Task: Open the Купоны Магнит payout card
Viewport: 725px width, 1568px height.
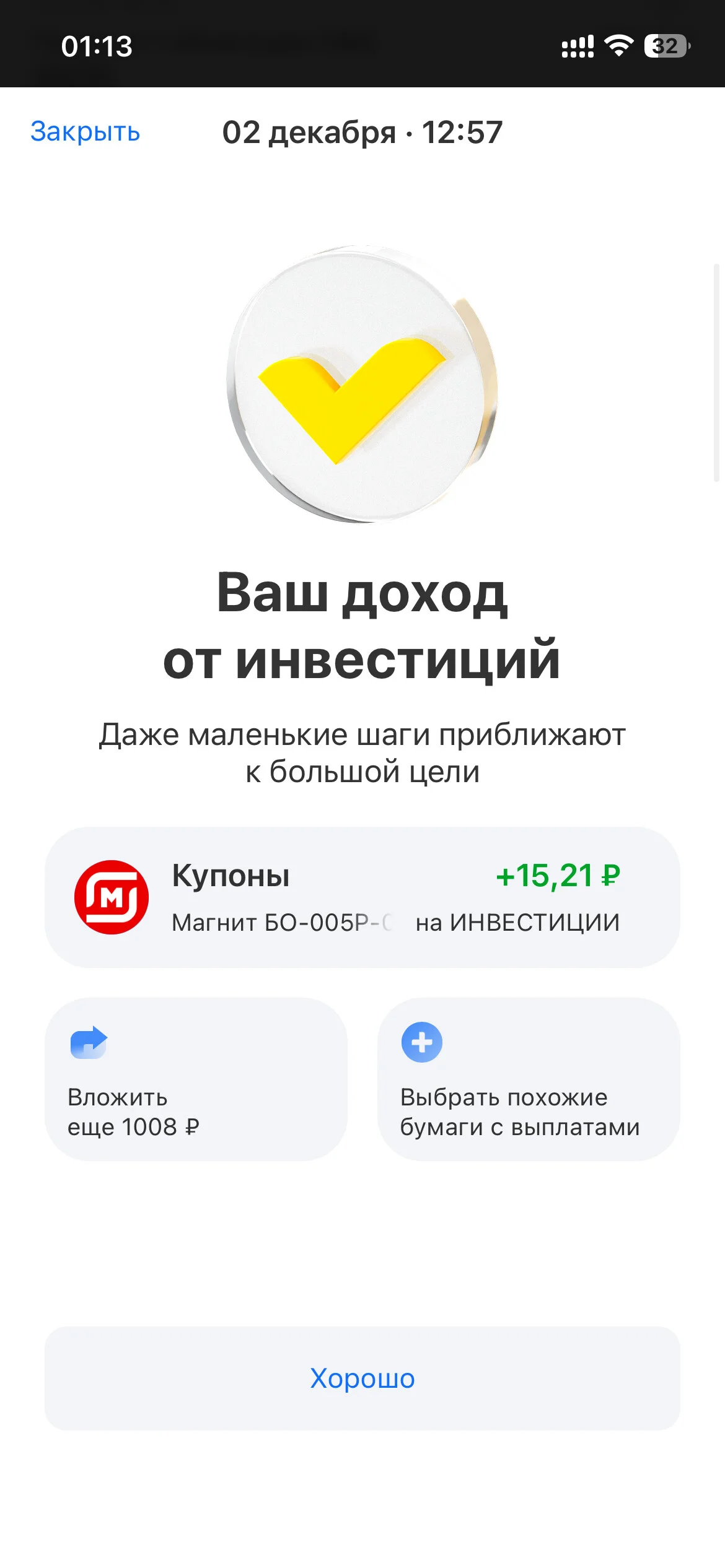Action: click(362, 897)
